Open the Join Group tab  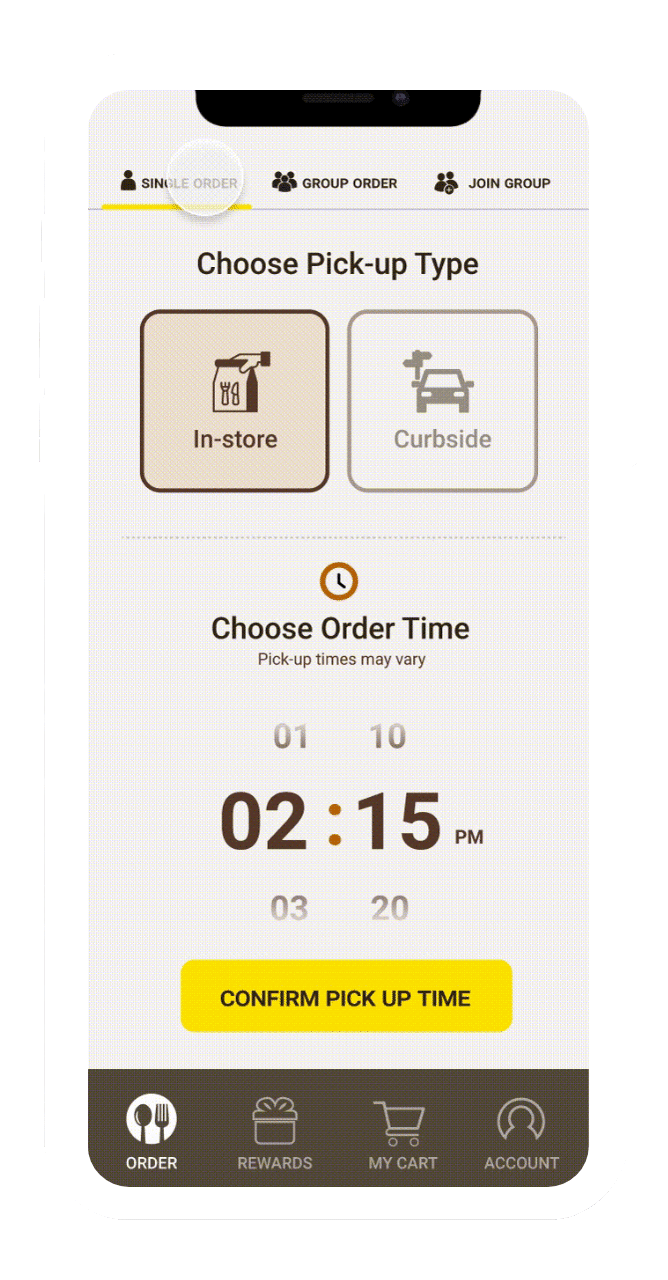click(493, 183)
